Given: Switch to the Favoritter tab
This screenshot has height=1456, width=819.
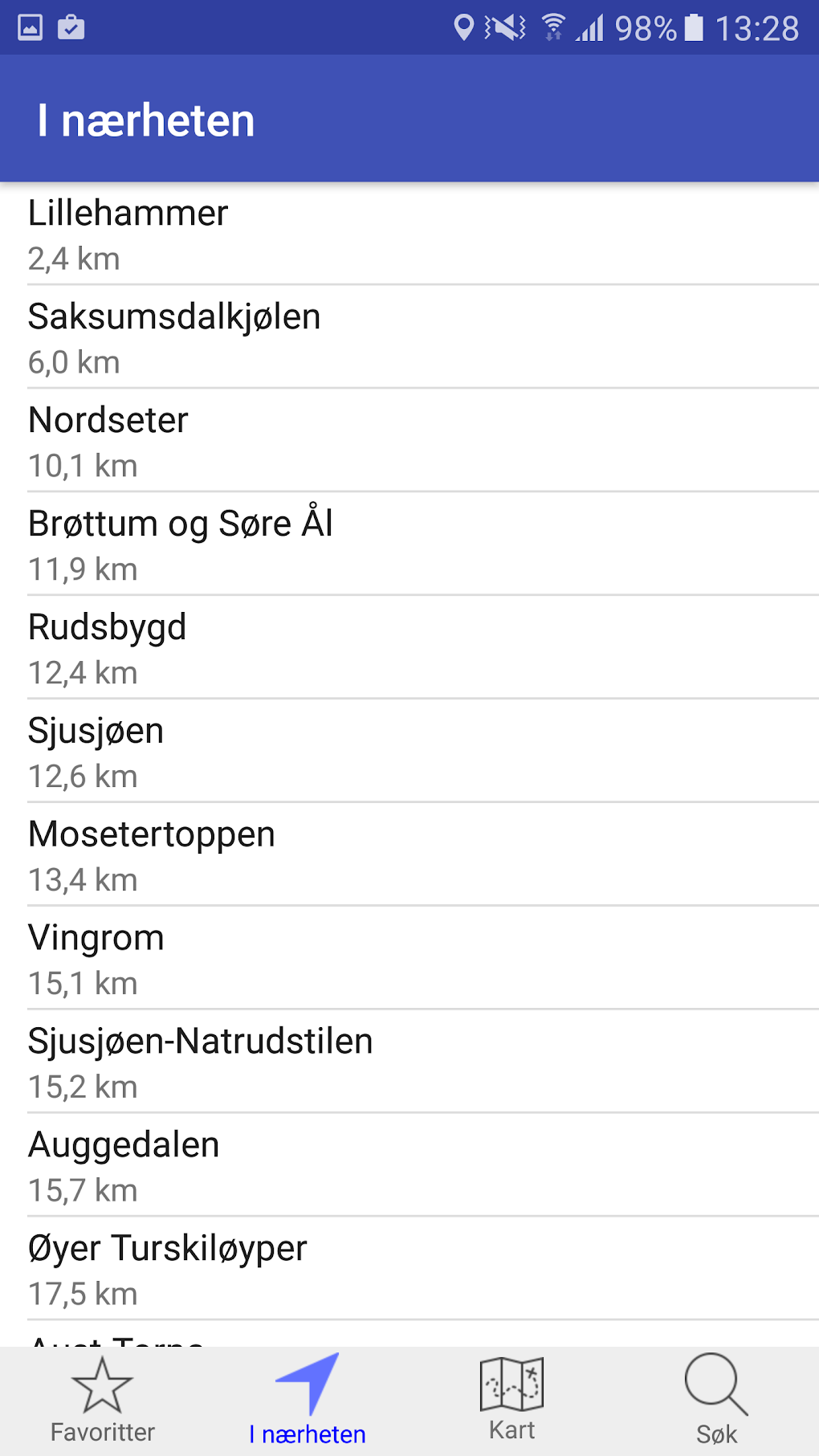Looking at the screenshot, I should click(x=102, y=1401).
